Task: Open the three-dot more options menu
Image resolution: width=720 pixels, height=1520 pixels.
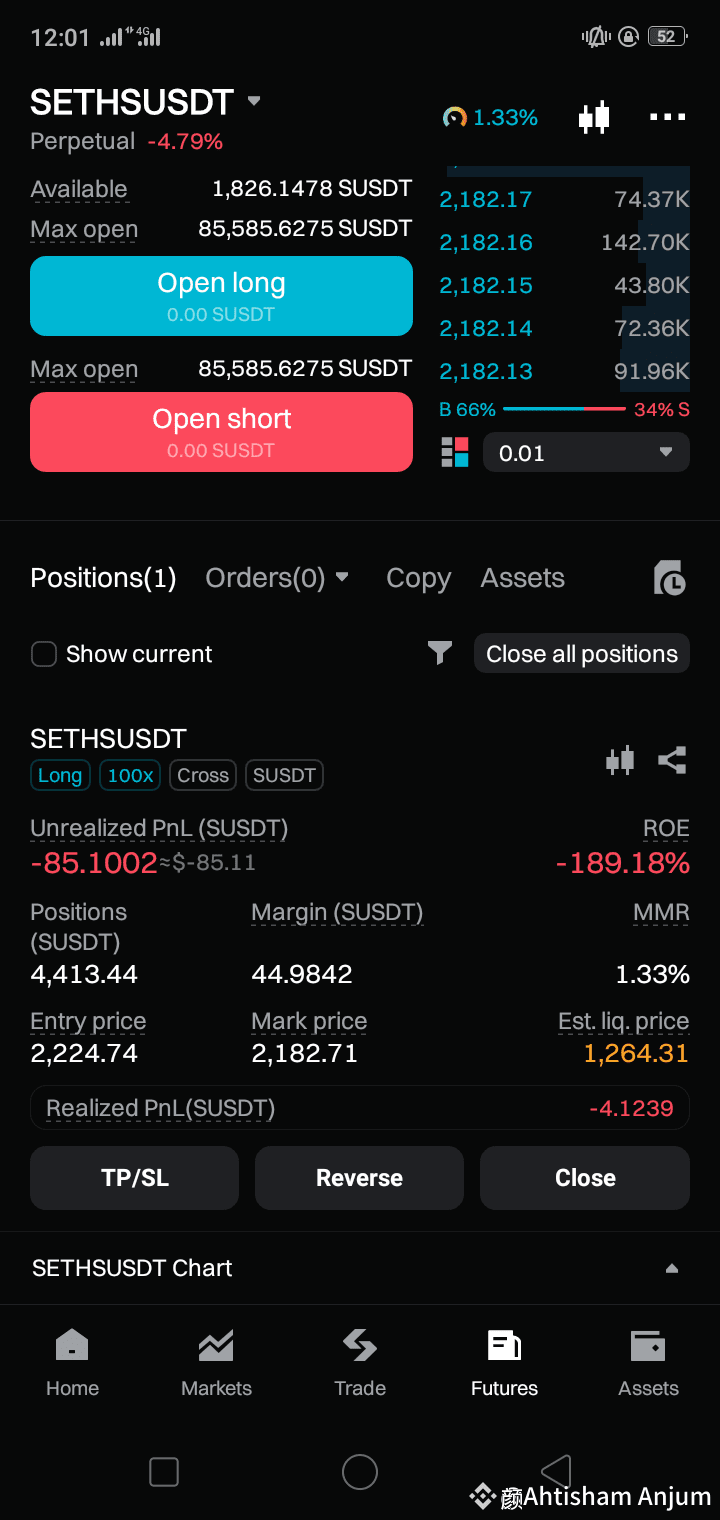Action: [666, 117]
